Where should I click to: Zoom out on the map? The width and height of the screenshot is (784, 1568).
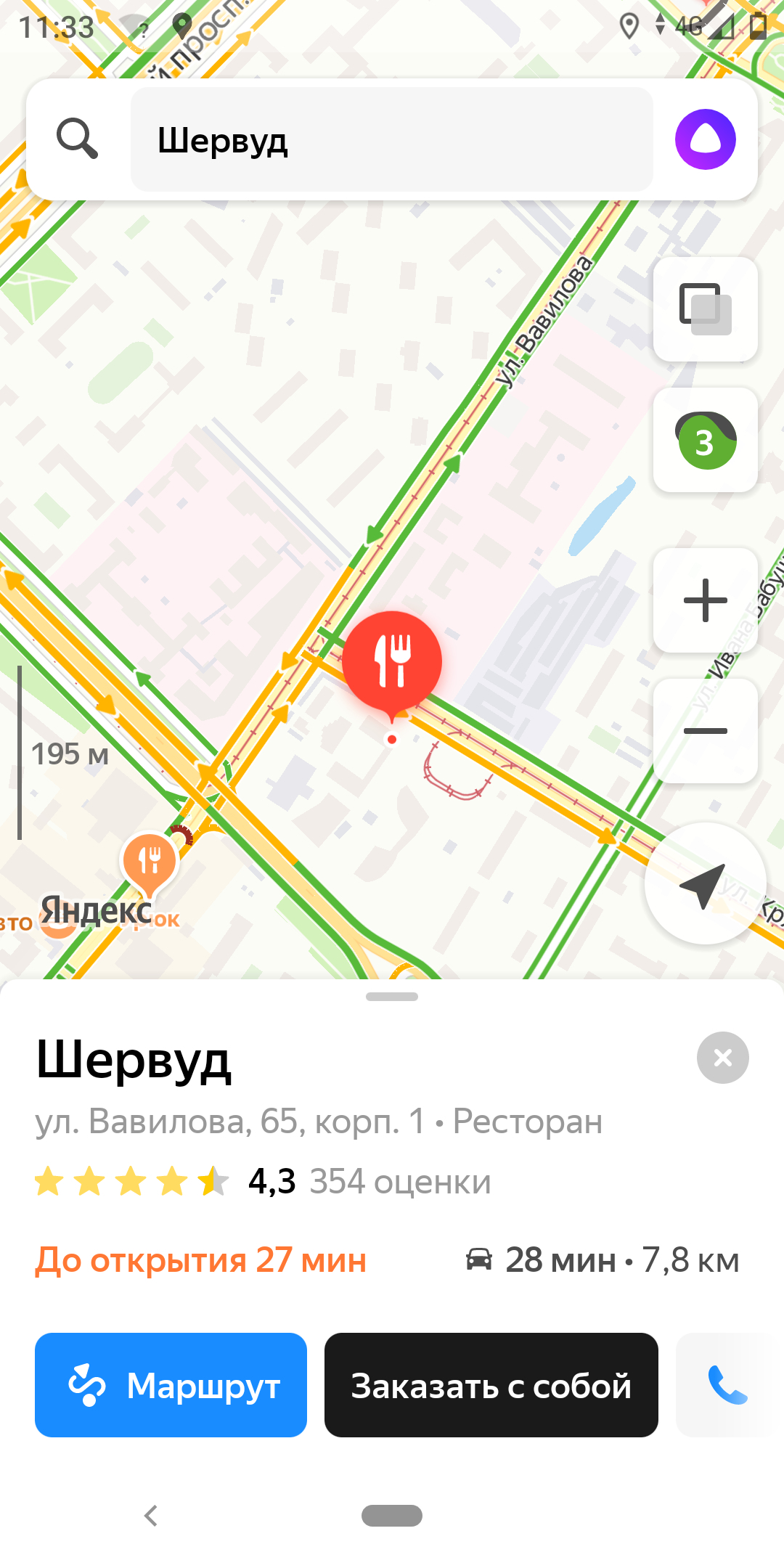pyautogui.click(x=705, y=730)
